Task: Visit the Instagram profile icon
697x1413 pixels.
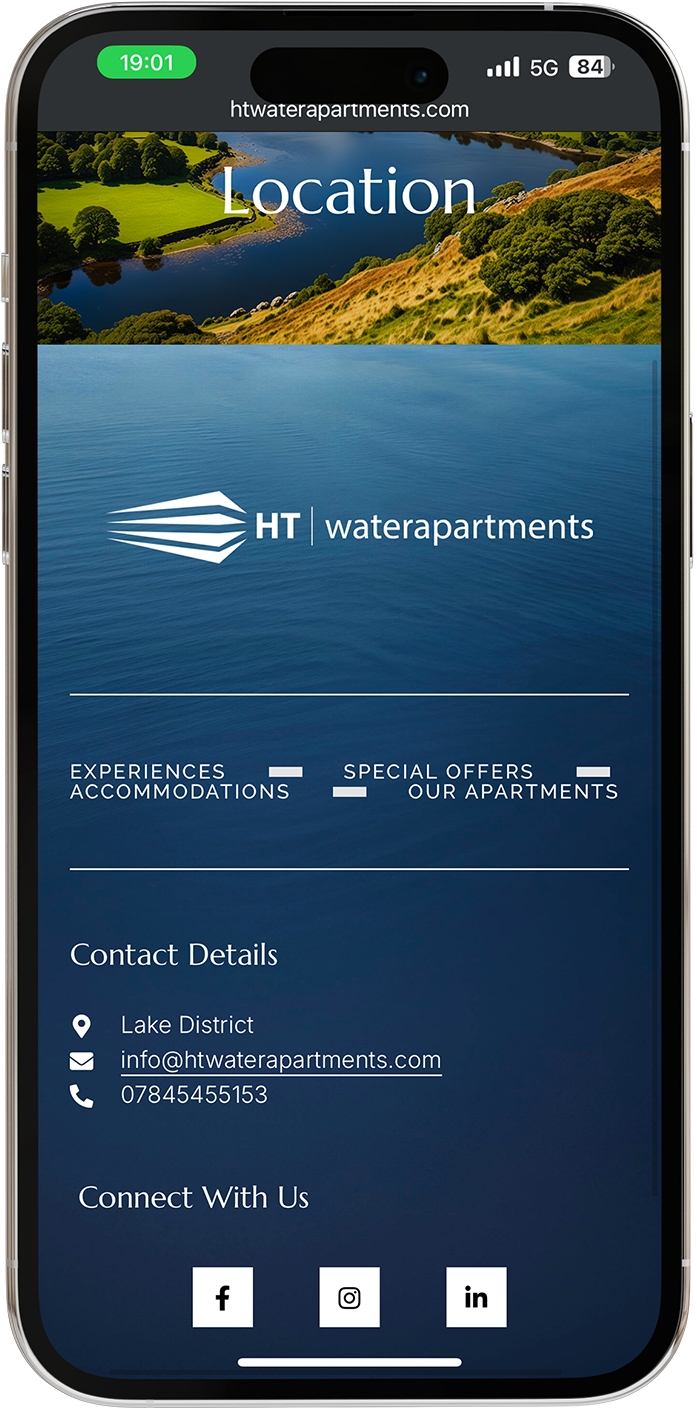Action: [x=349, y=1298]
